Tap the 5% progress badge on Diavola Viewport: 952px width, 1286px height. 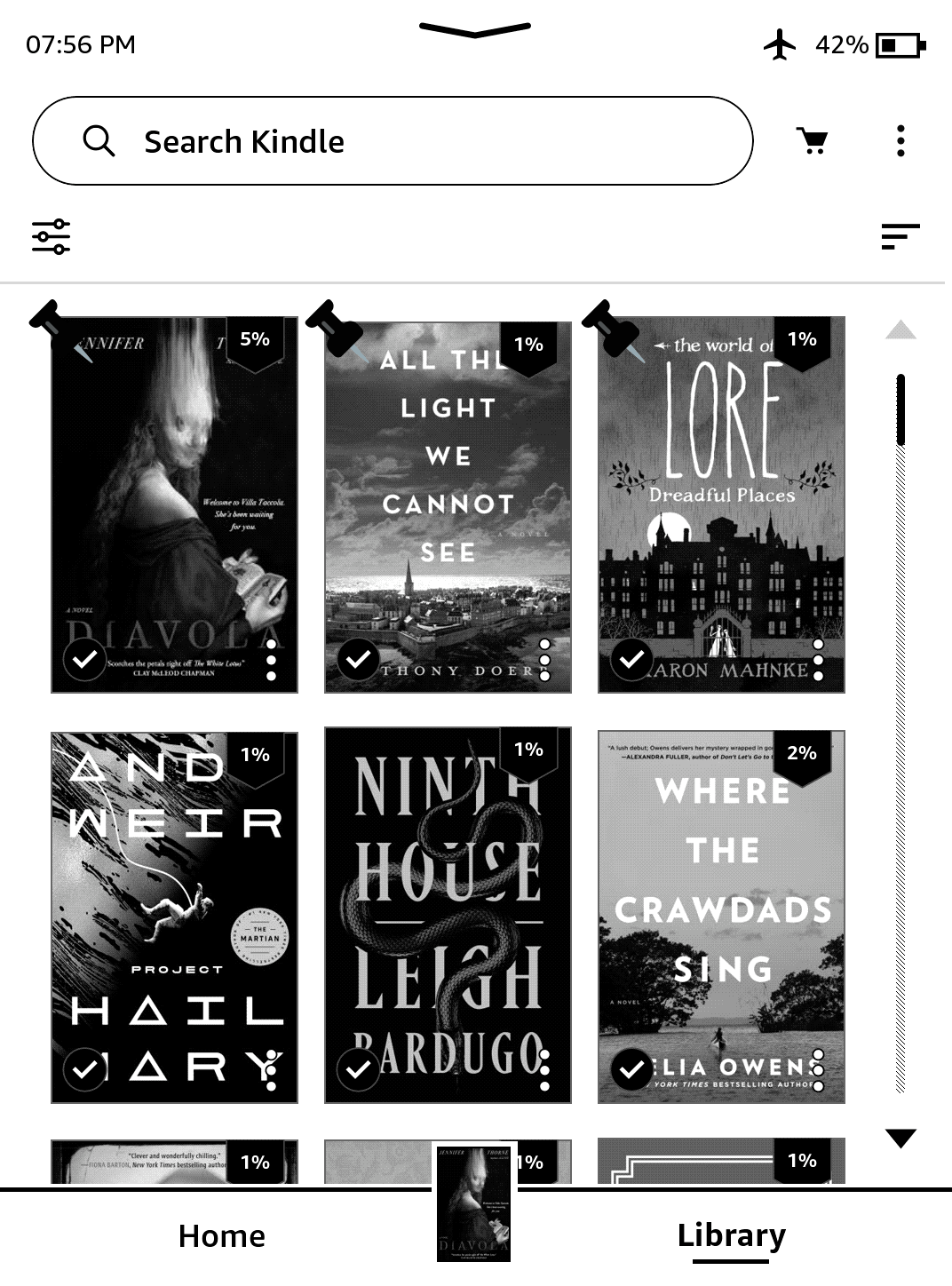[x=256, y=340]
